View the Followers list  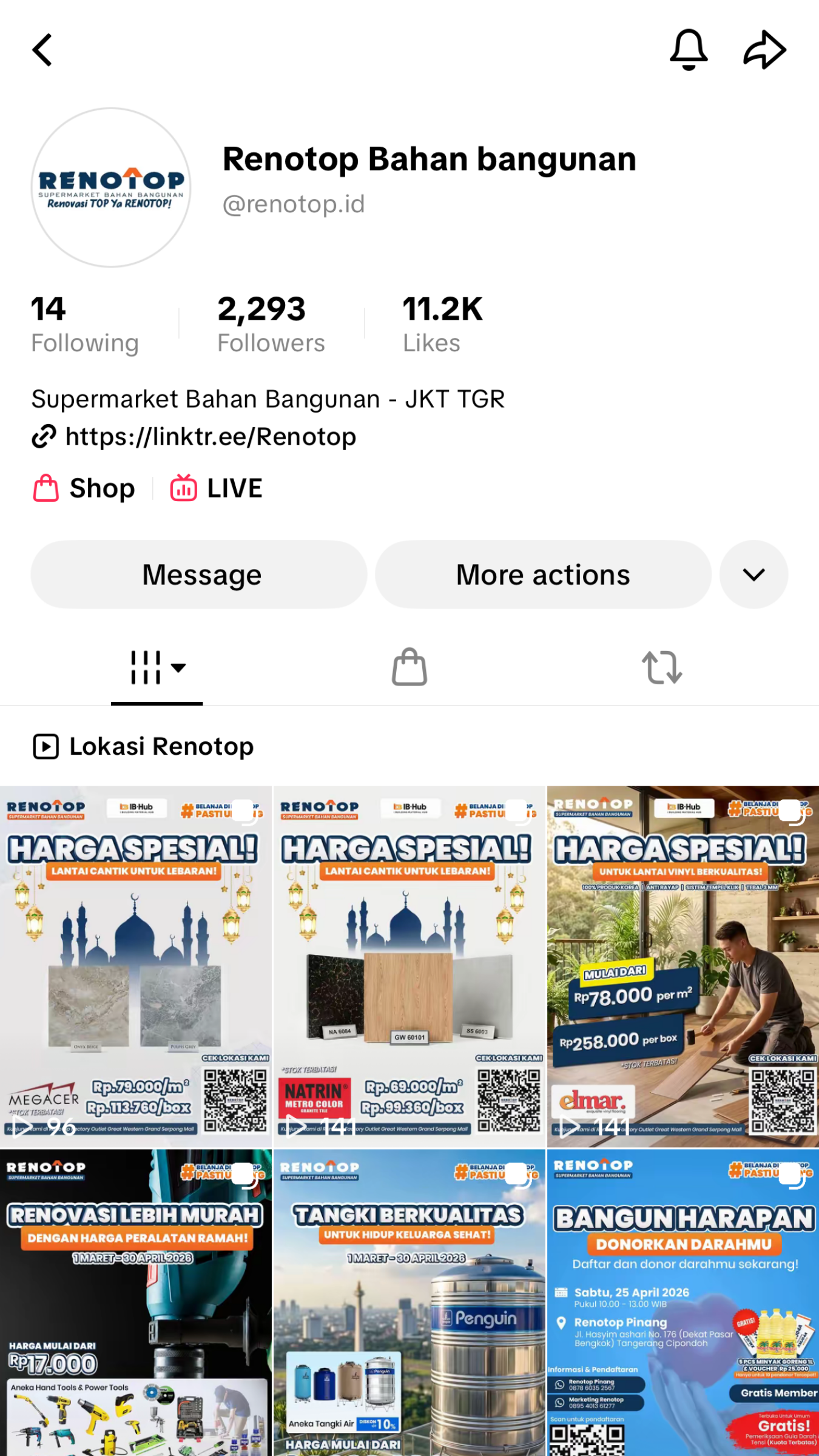(271, 325)
